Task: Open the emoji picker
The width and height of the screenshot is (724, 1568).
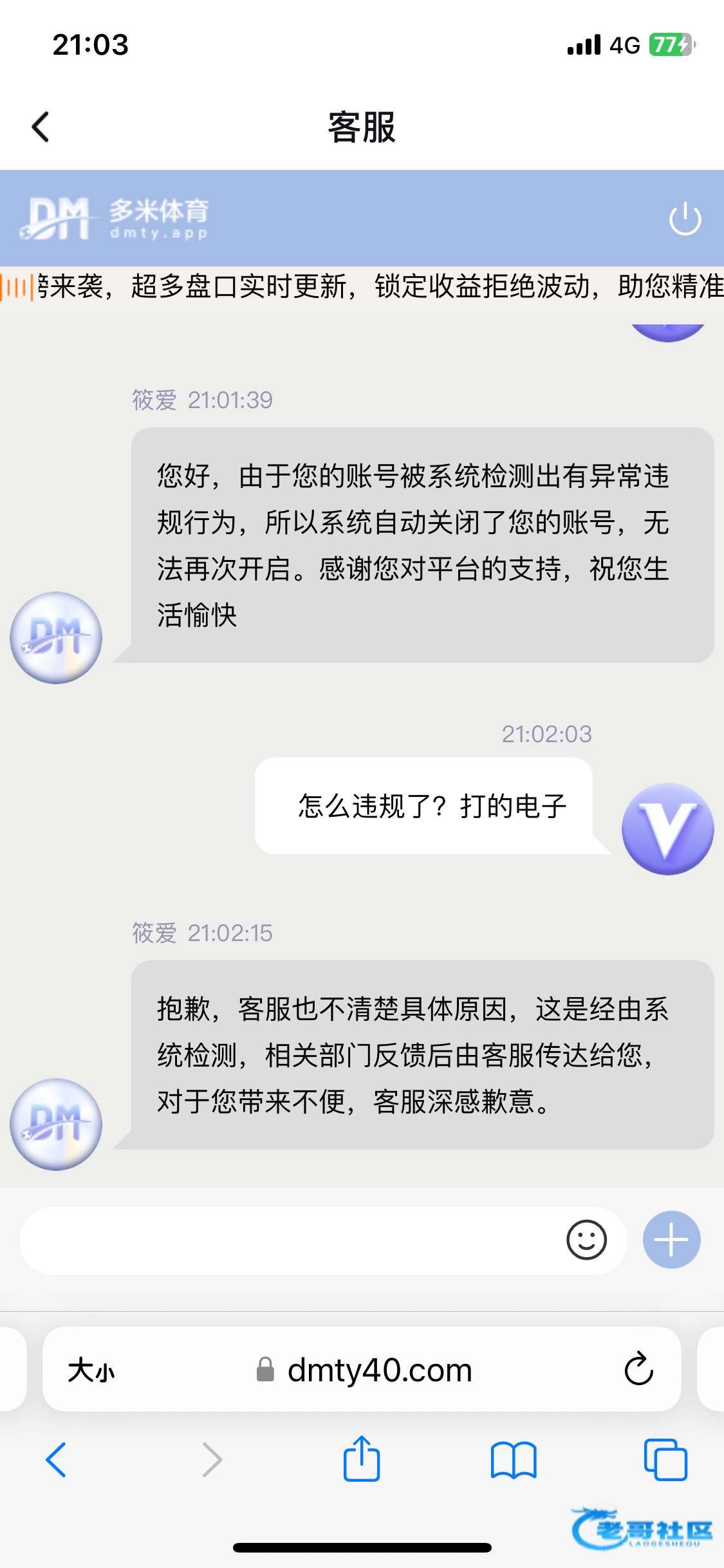Action: point(586,1240)
